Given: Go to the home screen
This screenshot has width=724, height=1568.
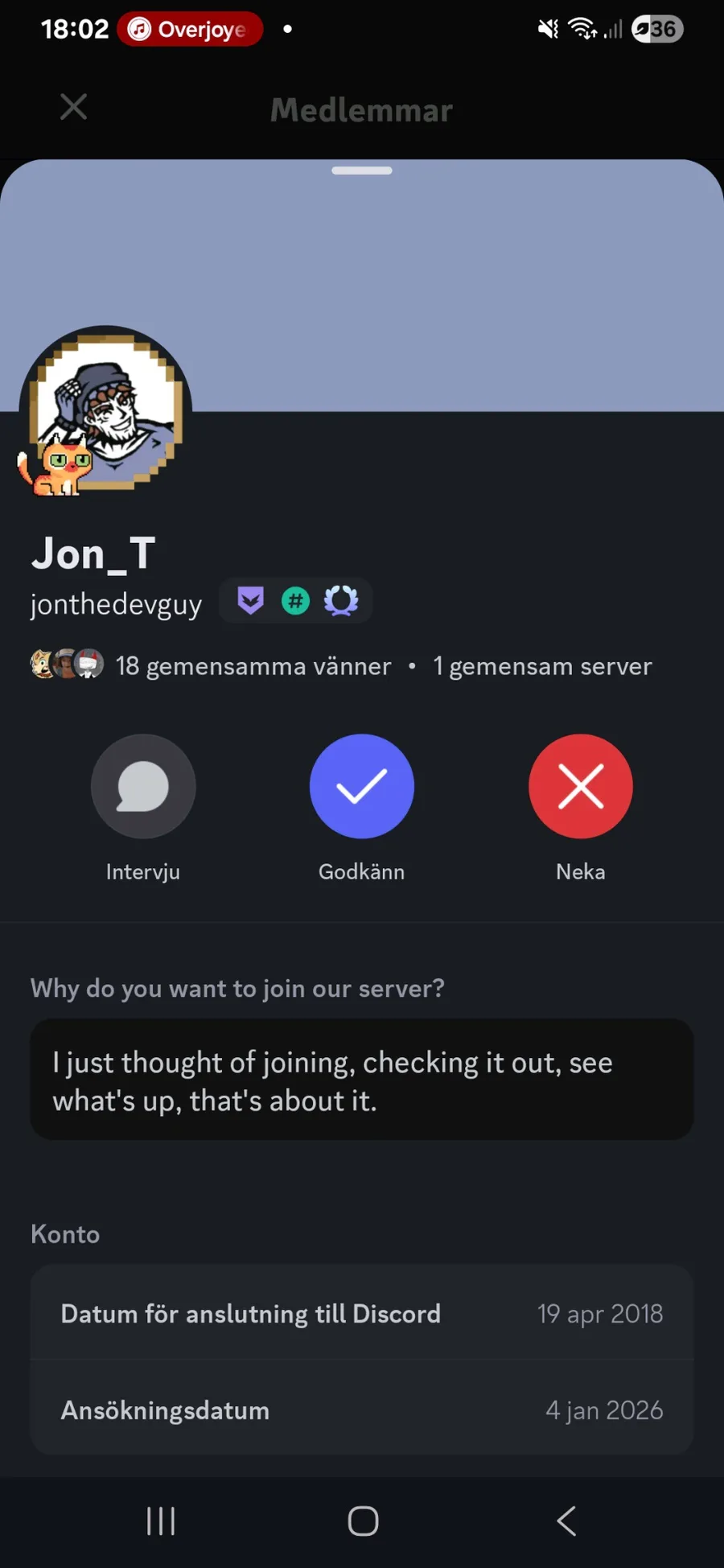Looking at the screenshot, I should pyautogui.click(x=363, y=1521).
